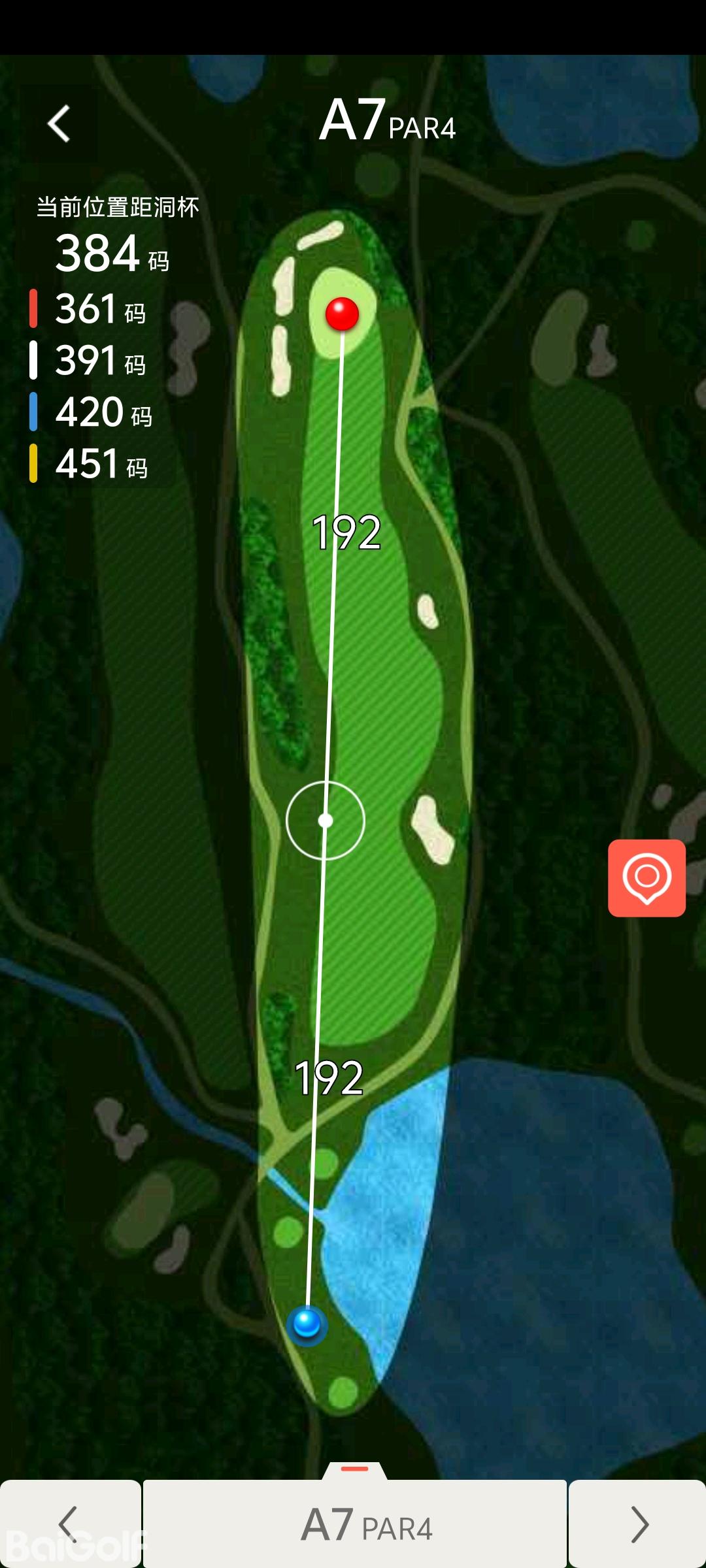Open the A7 PAR4 hole selector

click(355, 1525)
